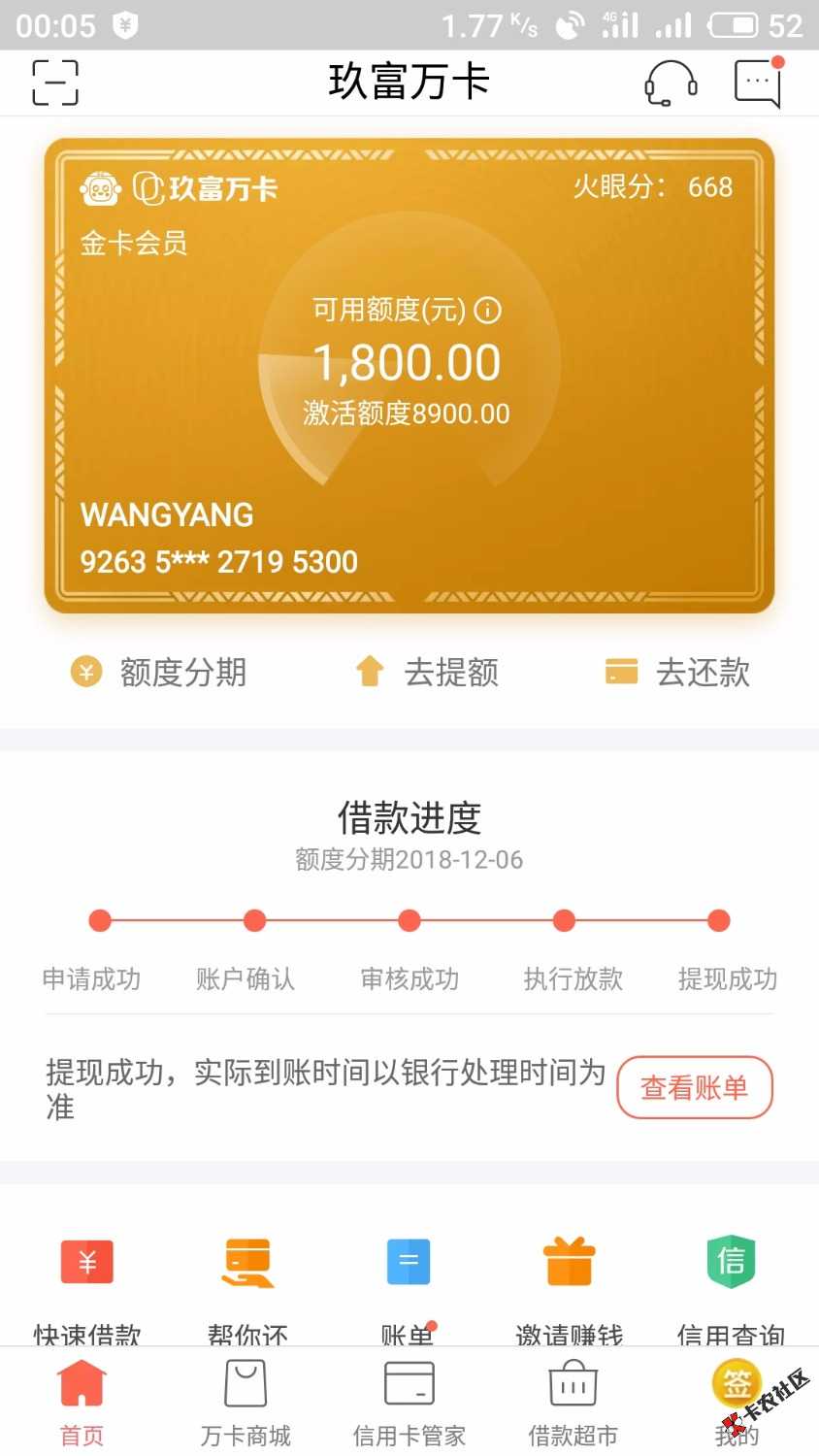Image resolution: width=819 pixels, height=1456 pixels.
Task: Open 邀请赚钱 invite rewards
Action: tap(569, 1281)
